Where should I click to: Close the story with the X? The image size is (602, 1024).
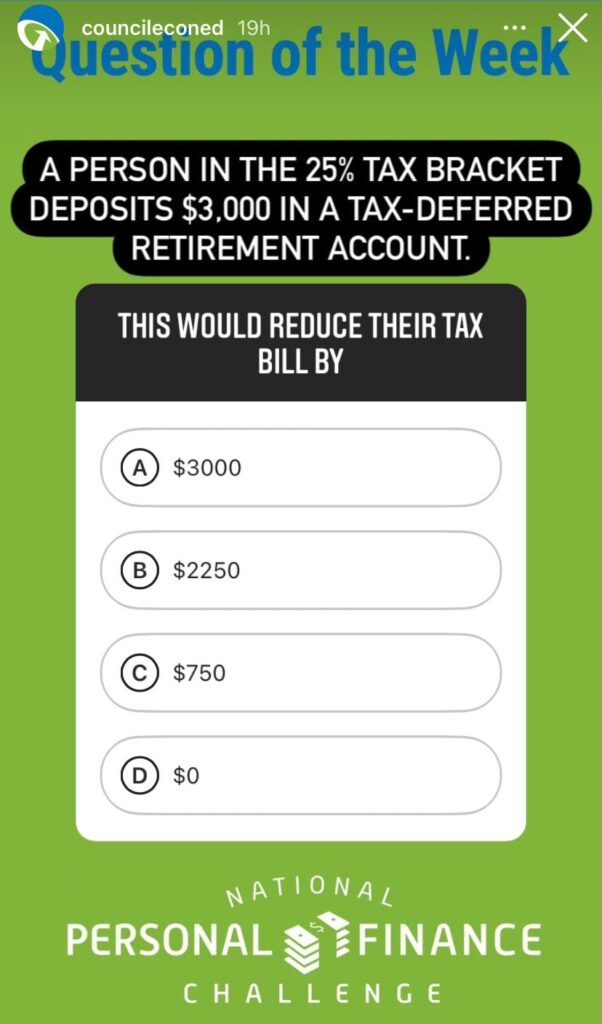[573, 28]
